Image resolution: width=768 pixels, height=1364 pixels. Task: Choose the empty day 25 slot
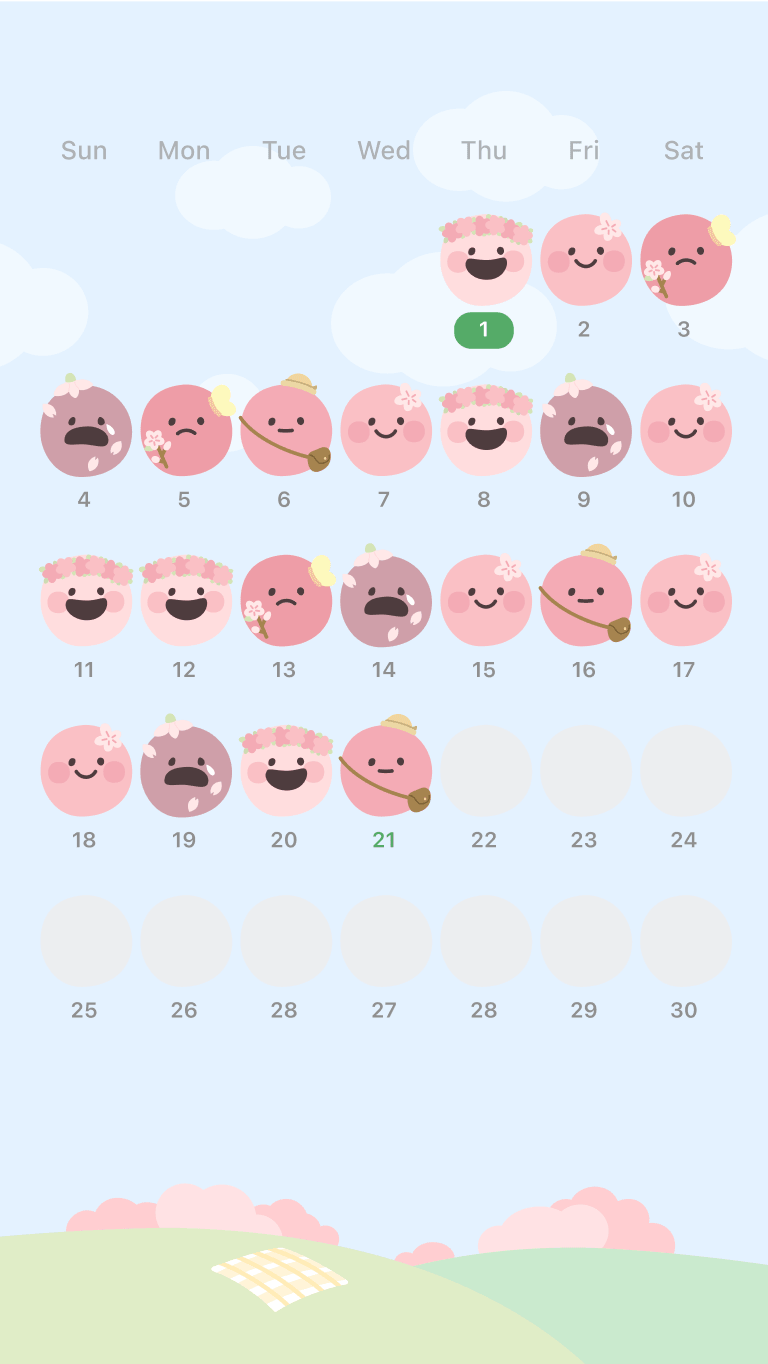tap(85, 941)
